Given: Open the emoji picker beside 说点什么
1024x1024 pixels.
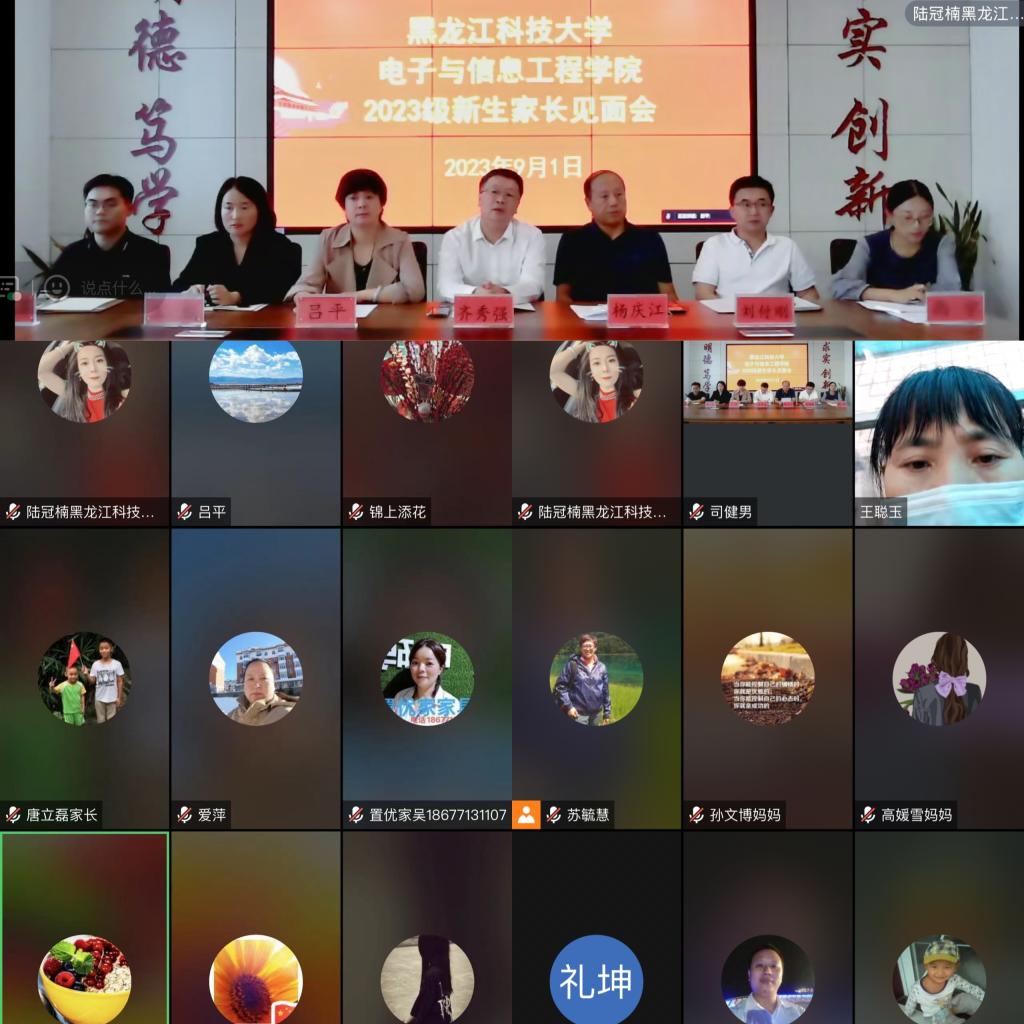Looking at the screenshot, I should tap(56, 287).
